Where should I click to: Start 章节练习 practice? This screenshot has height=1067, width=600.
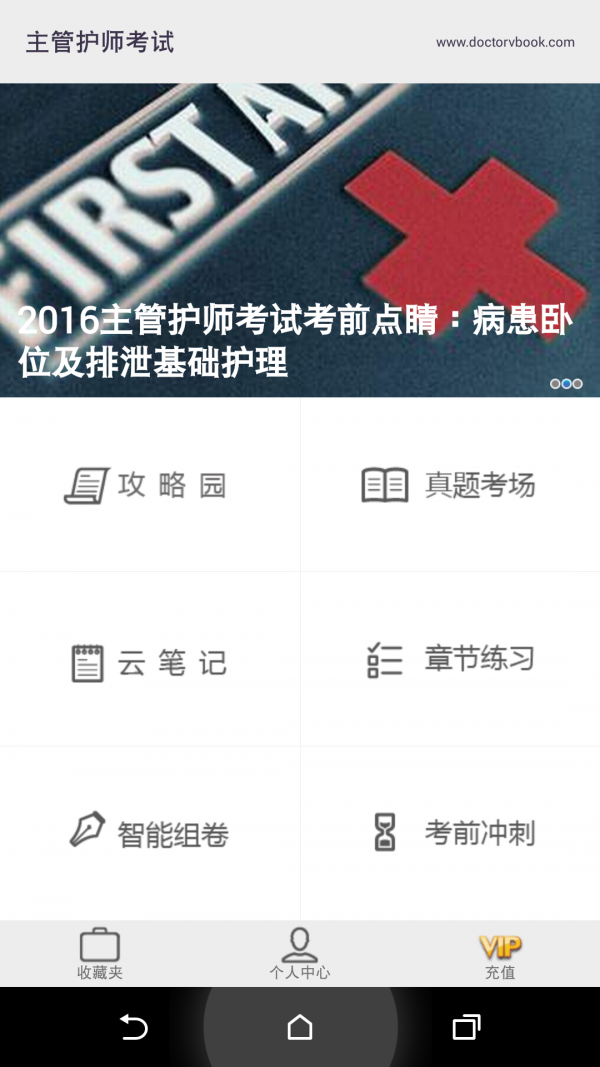click(x=449, y=660)
